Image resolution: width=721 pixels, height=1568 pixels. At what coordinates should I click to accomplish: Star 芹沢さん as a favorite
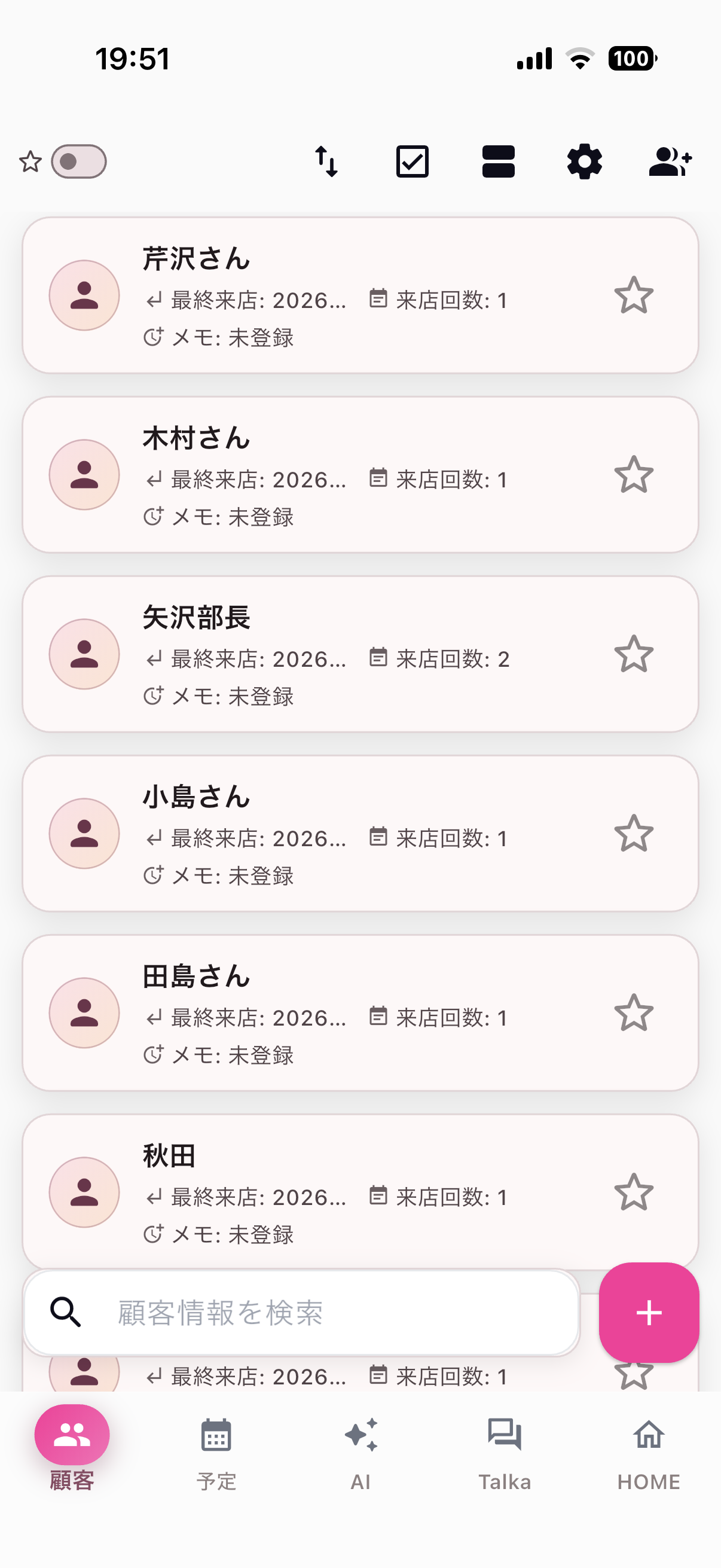pyautogui.click(x=633, y=296)
